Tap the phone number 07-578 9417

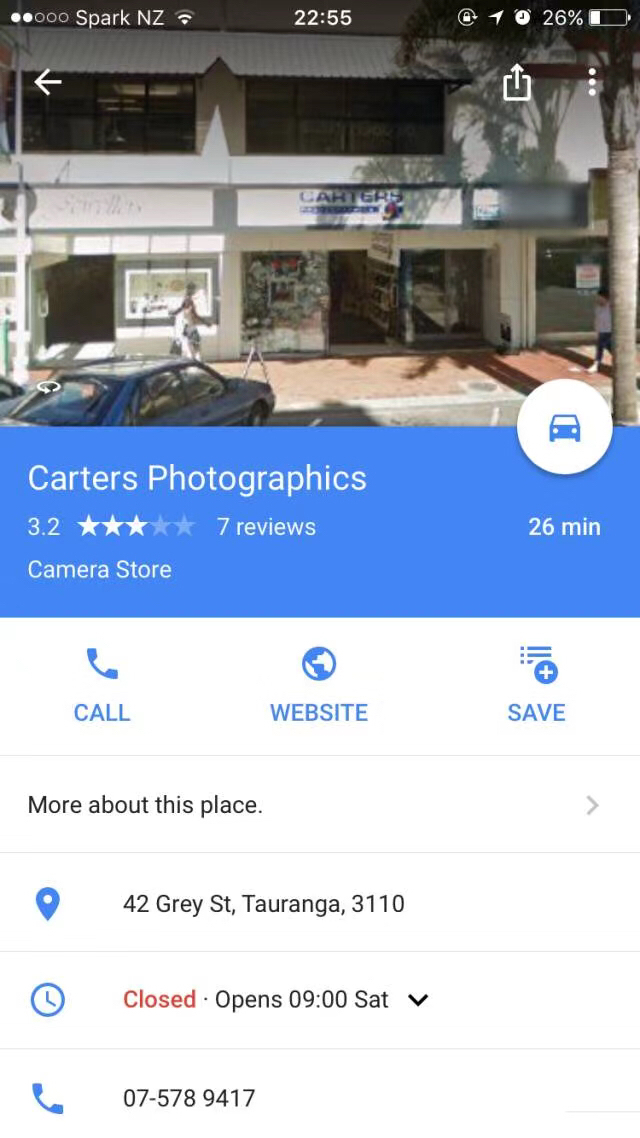(x=189, y=1098)
